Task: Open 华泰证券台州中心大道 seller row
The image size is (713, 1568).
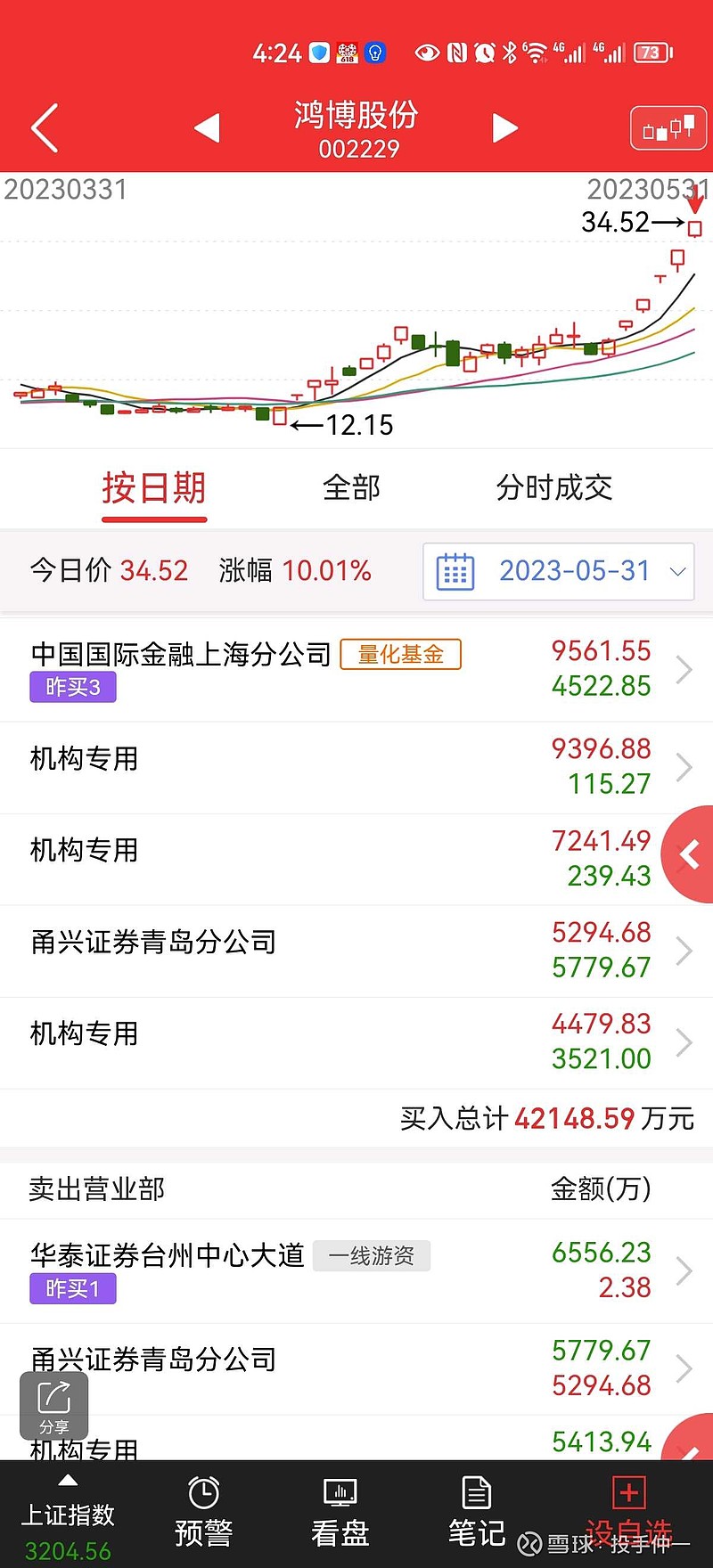Action: click(356, 1270)
